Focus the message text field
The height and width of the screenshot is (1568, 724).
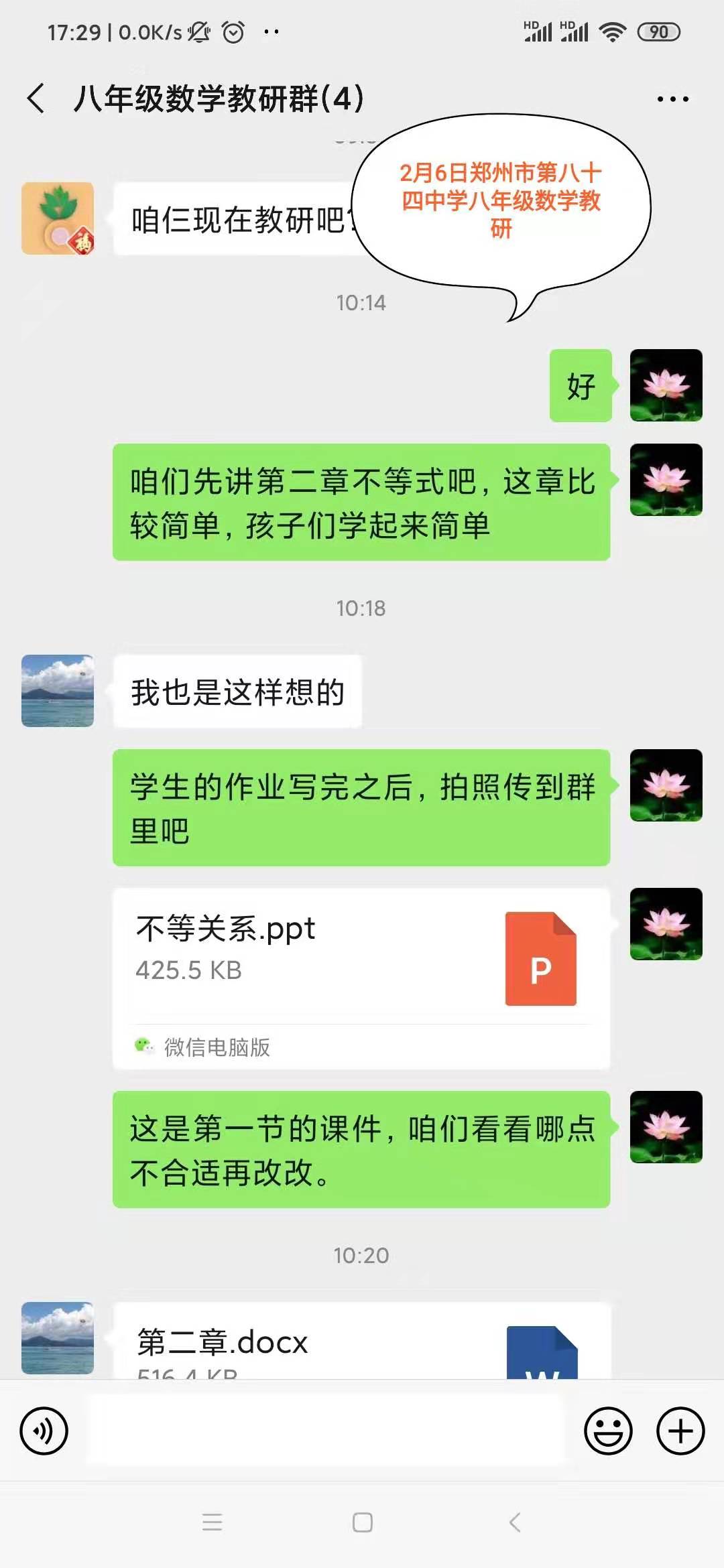click(x=325, y=1431)
